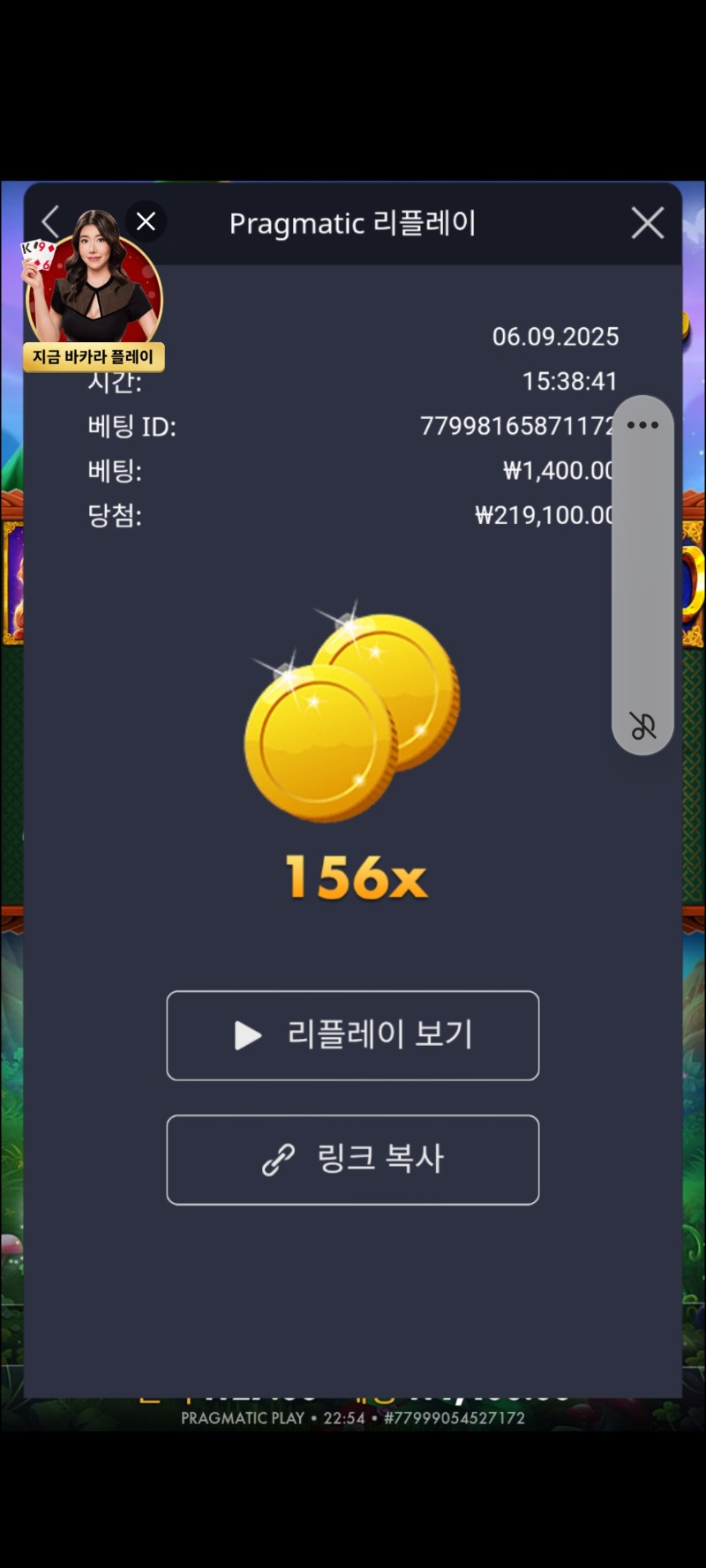Open the three-dot floating menu
The image size is (706, 1568).
coord(642,425)
